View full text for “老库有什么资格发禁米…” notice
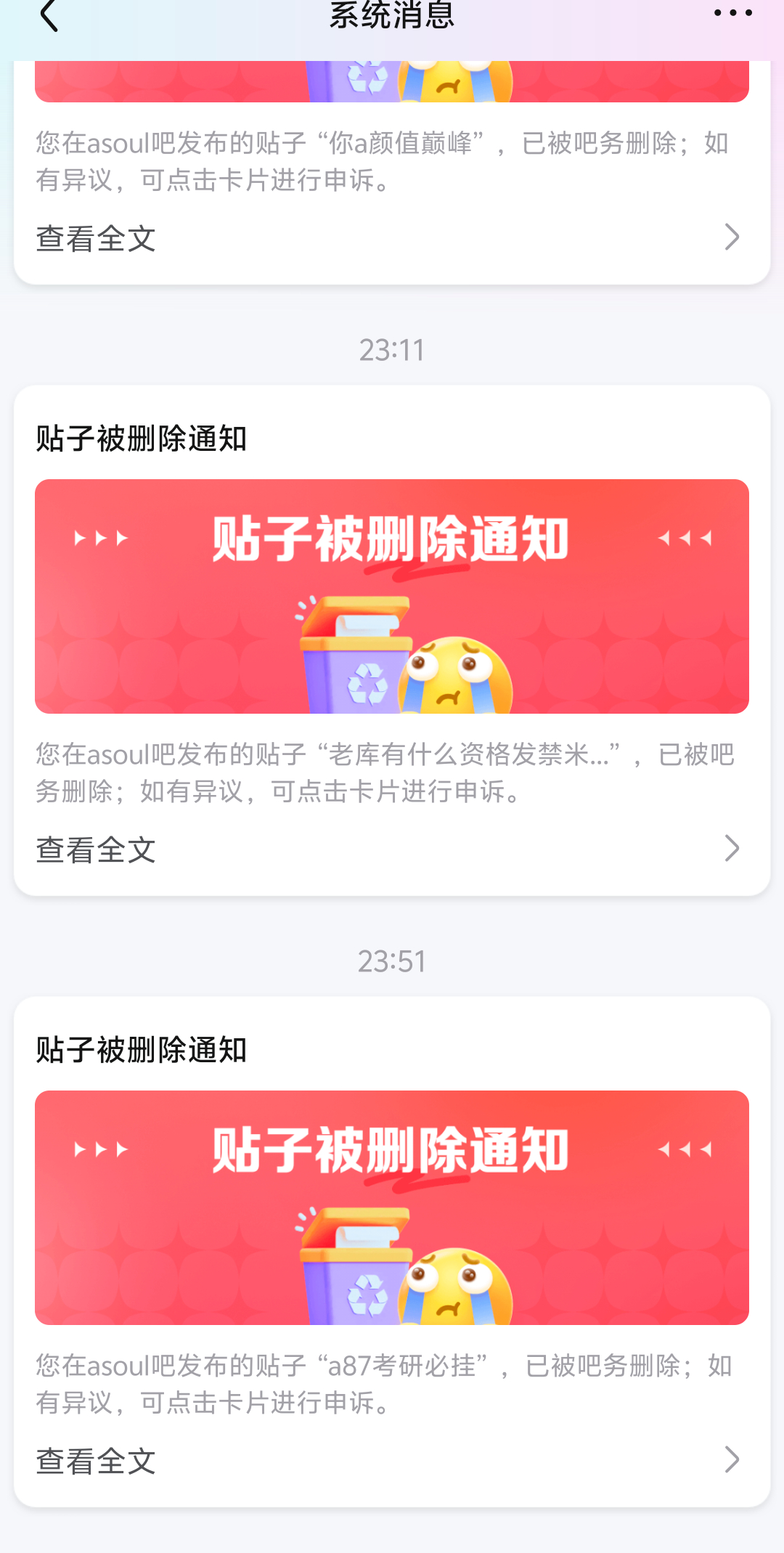The height and width of the screenshot is (1553, 784). 391,849
